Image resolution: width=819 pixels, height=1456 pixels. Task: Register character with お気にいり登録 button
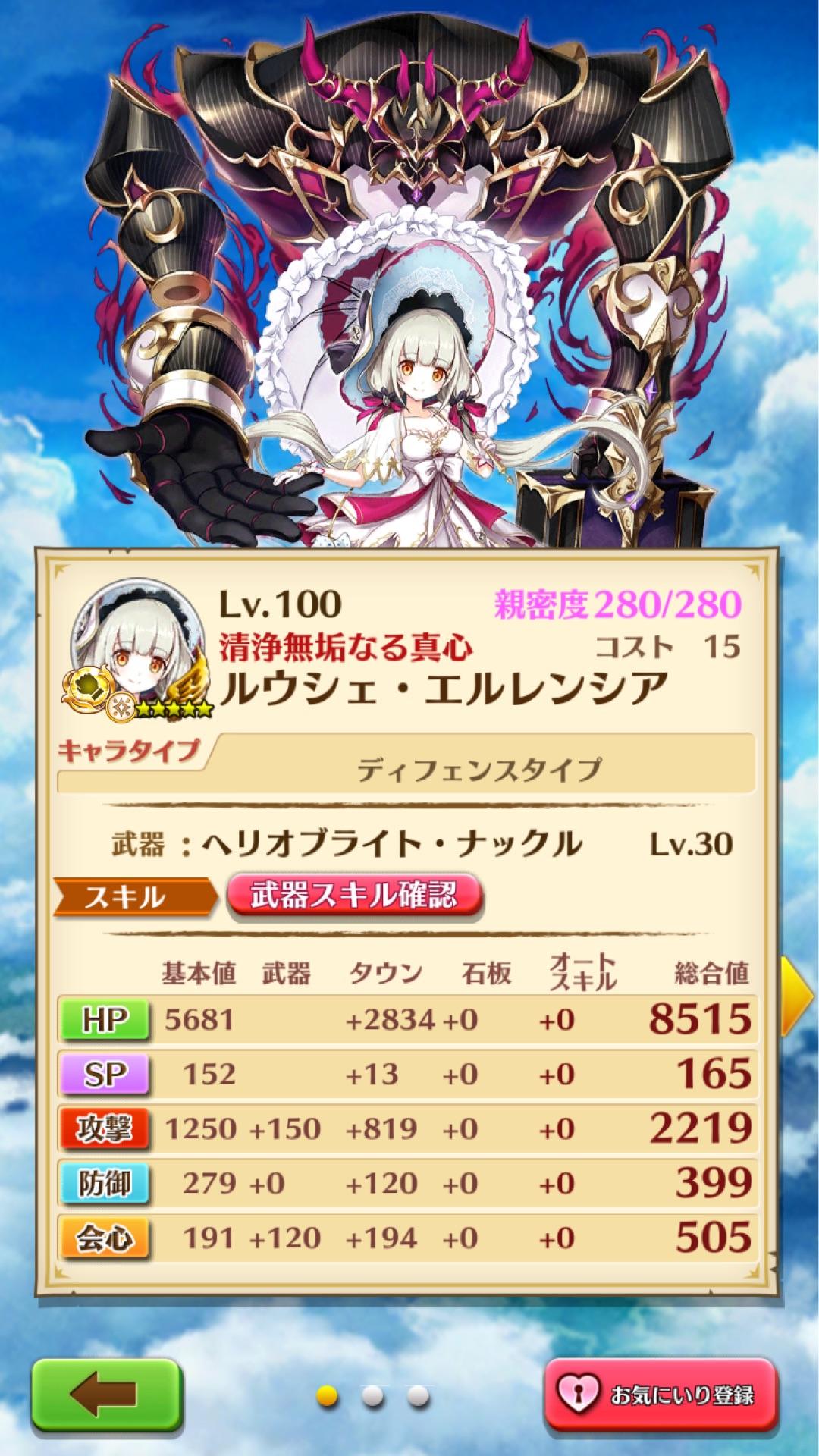click(x=661, y=1396)
